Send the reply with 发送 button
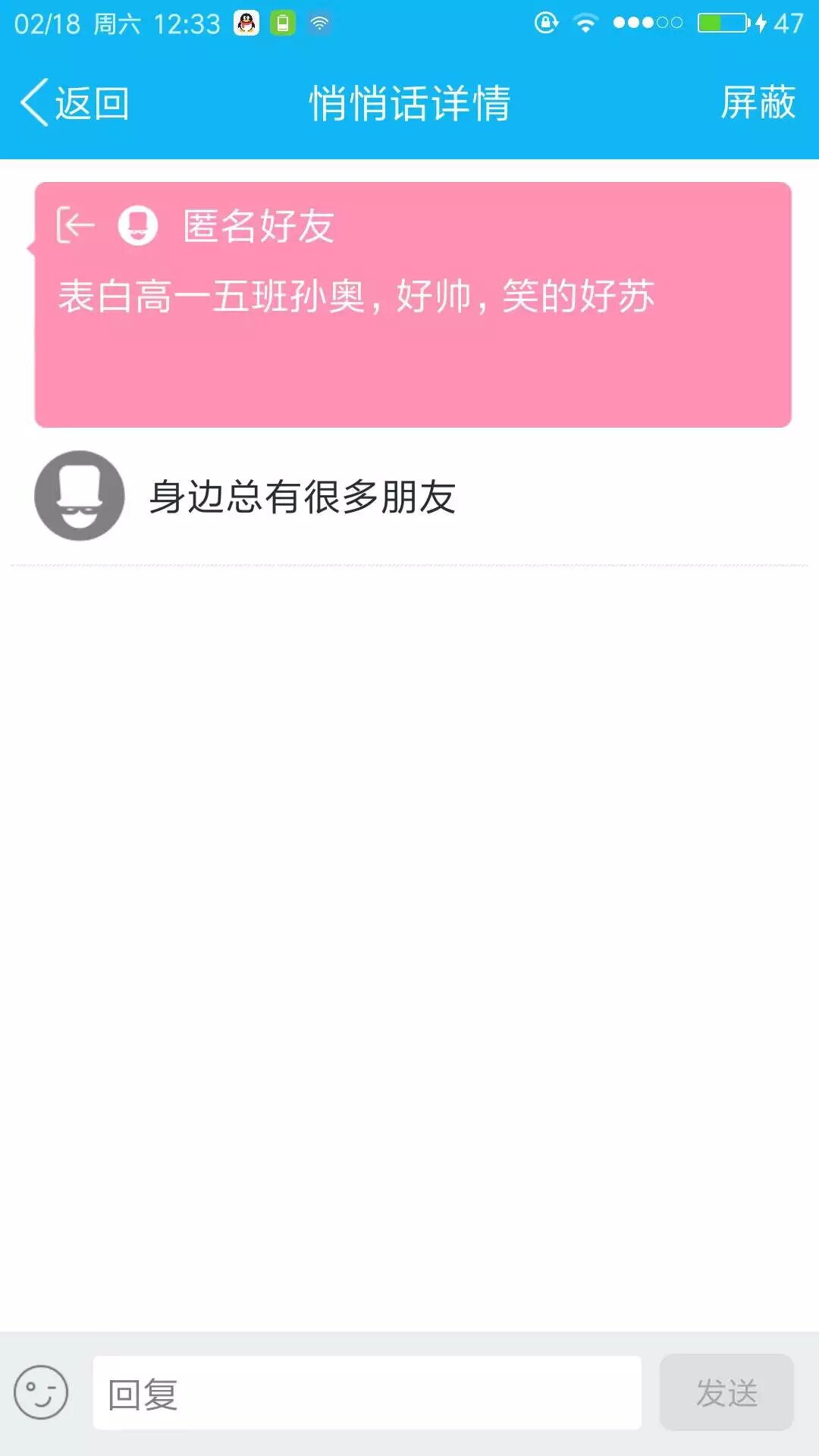The width and height of the screenshot is (819, 1456). (726, 1393)
